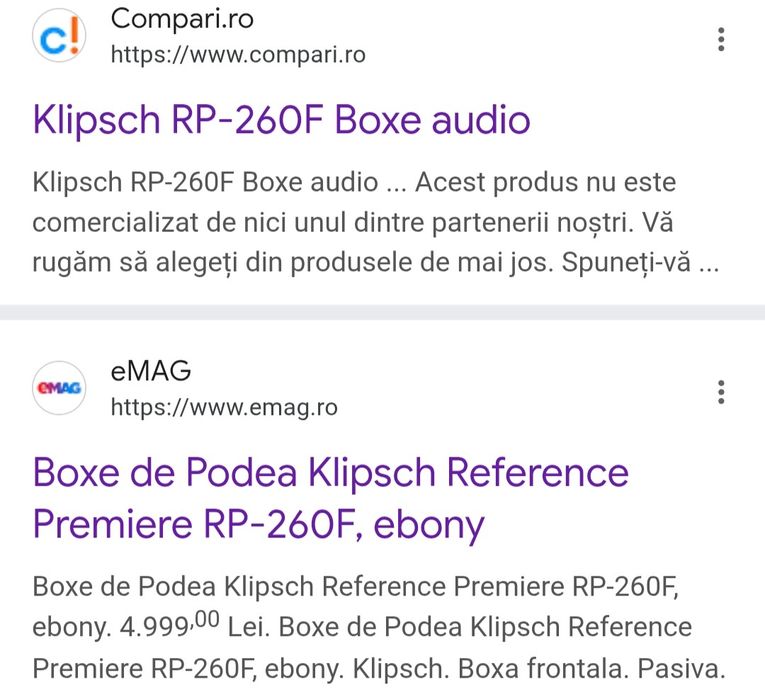Open the eMAG Boxe de Podea Klipsch result
This screenshot has width=765, height=699.
(x=330, y=497)
